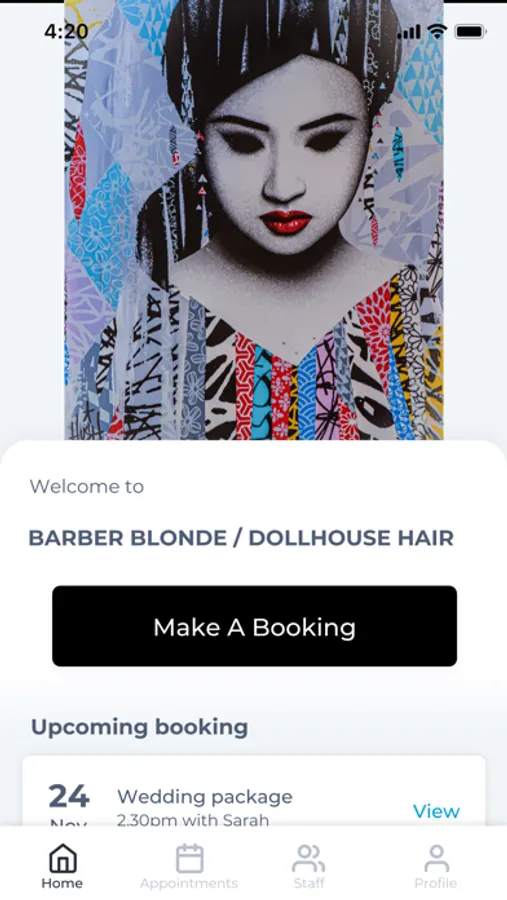View the Wedding package booking

(436, 811)
